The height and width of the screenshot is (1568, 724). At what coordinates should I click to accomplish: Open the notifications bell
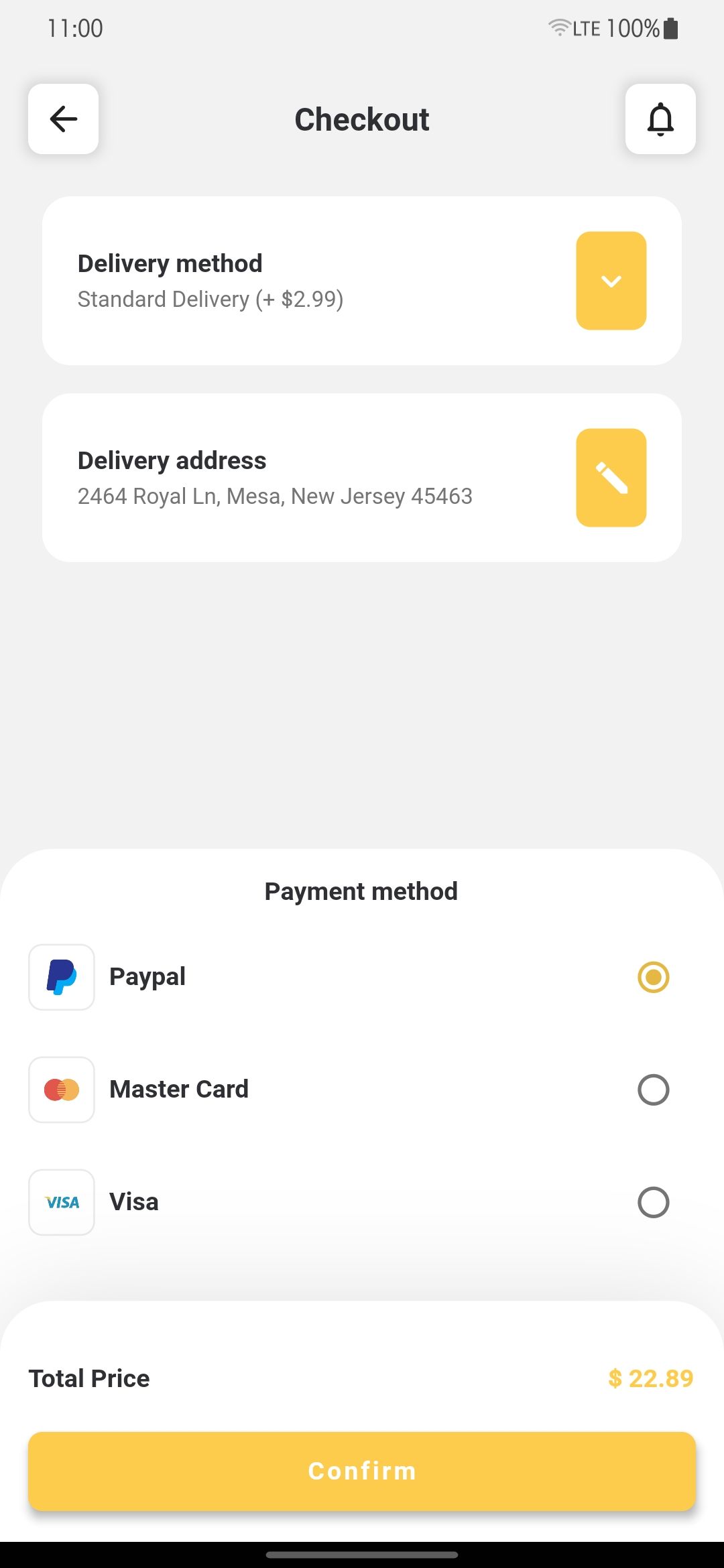660,119
